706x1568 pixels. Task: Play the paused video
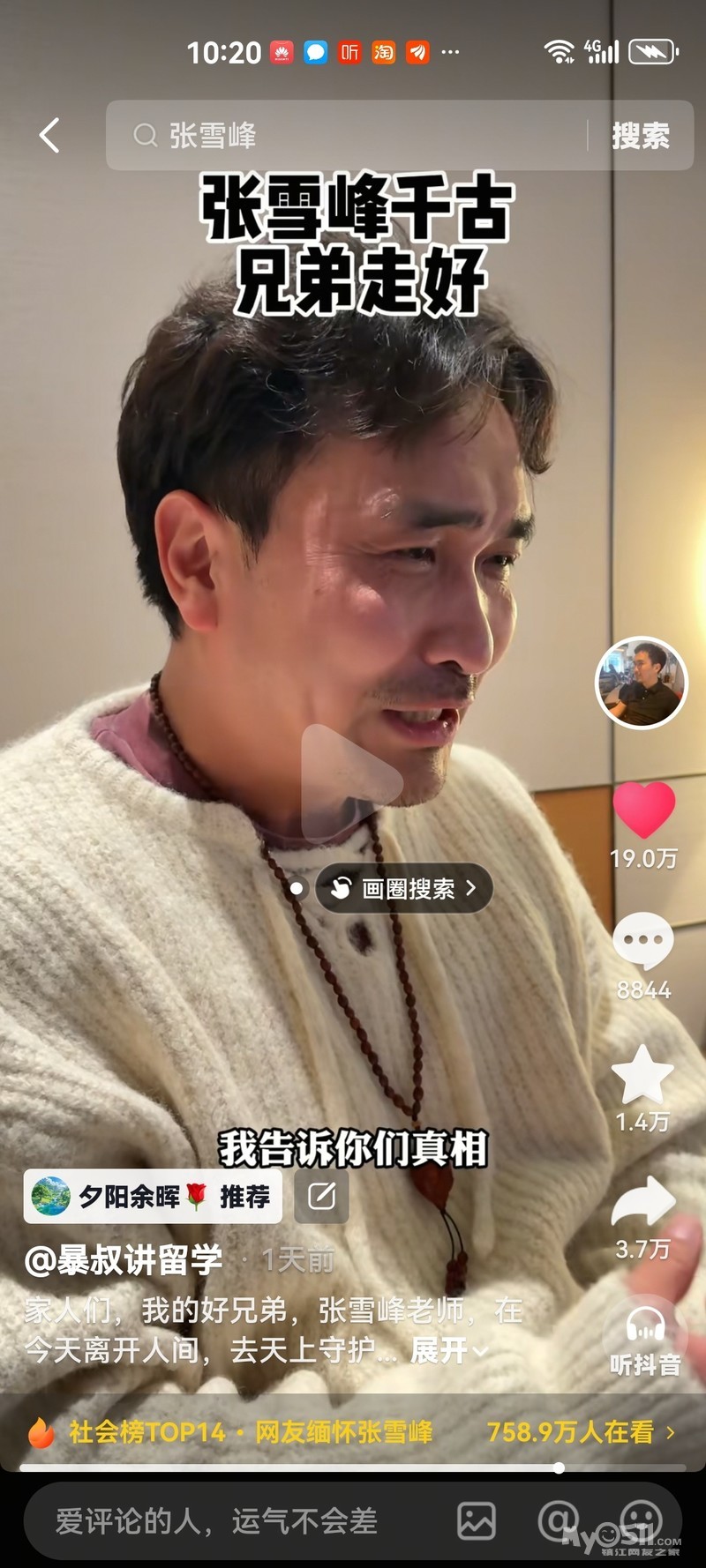[x=351, y=780]
